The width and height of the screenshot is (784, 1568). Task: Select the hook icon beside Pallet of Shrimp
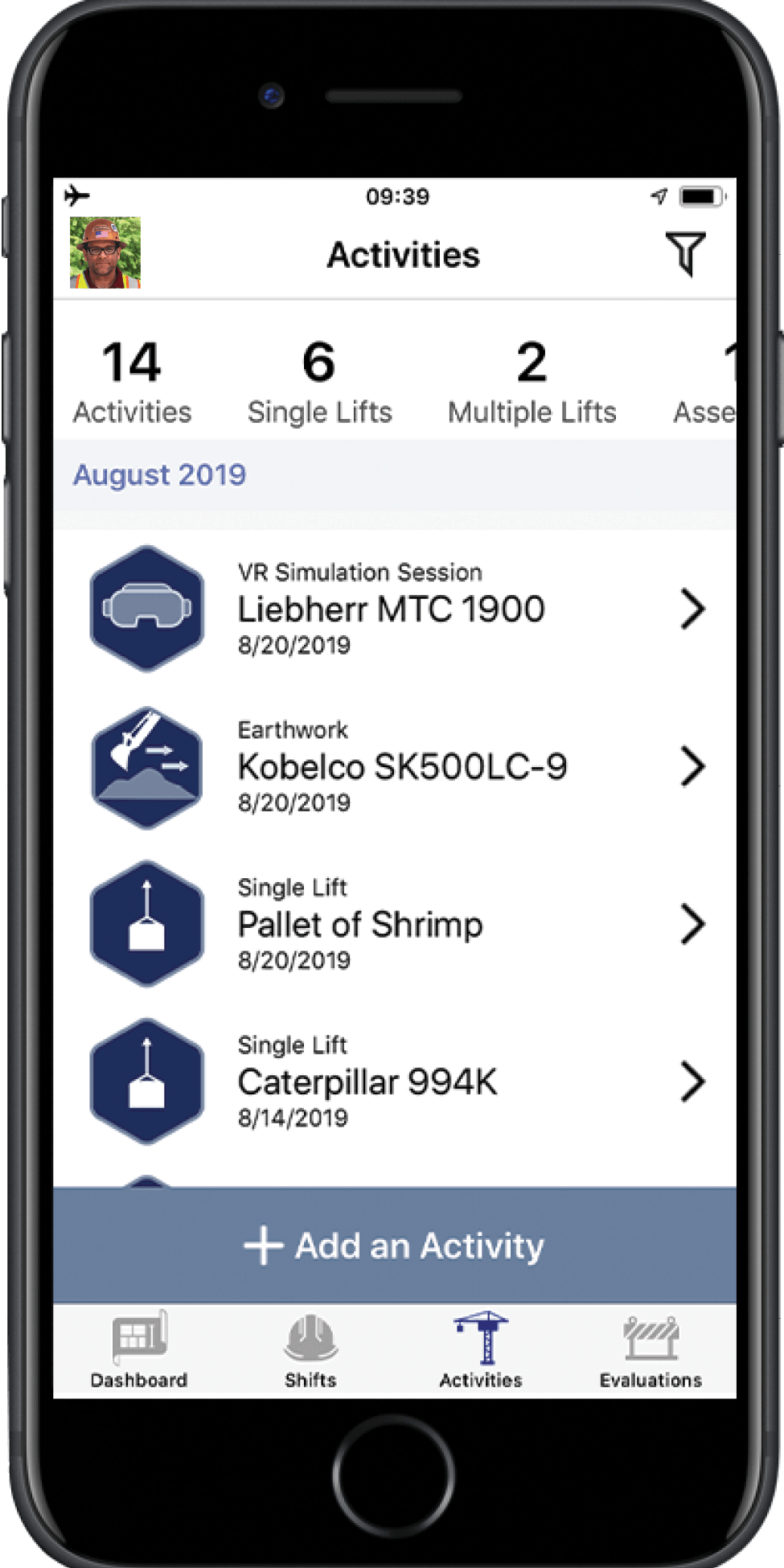tap(147, 925)
